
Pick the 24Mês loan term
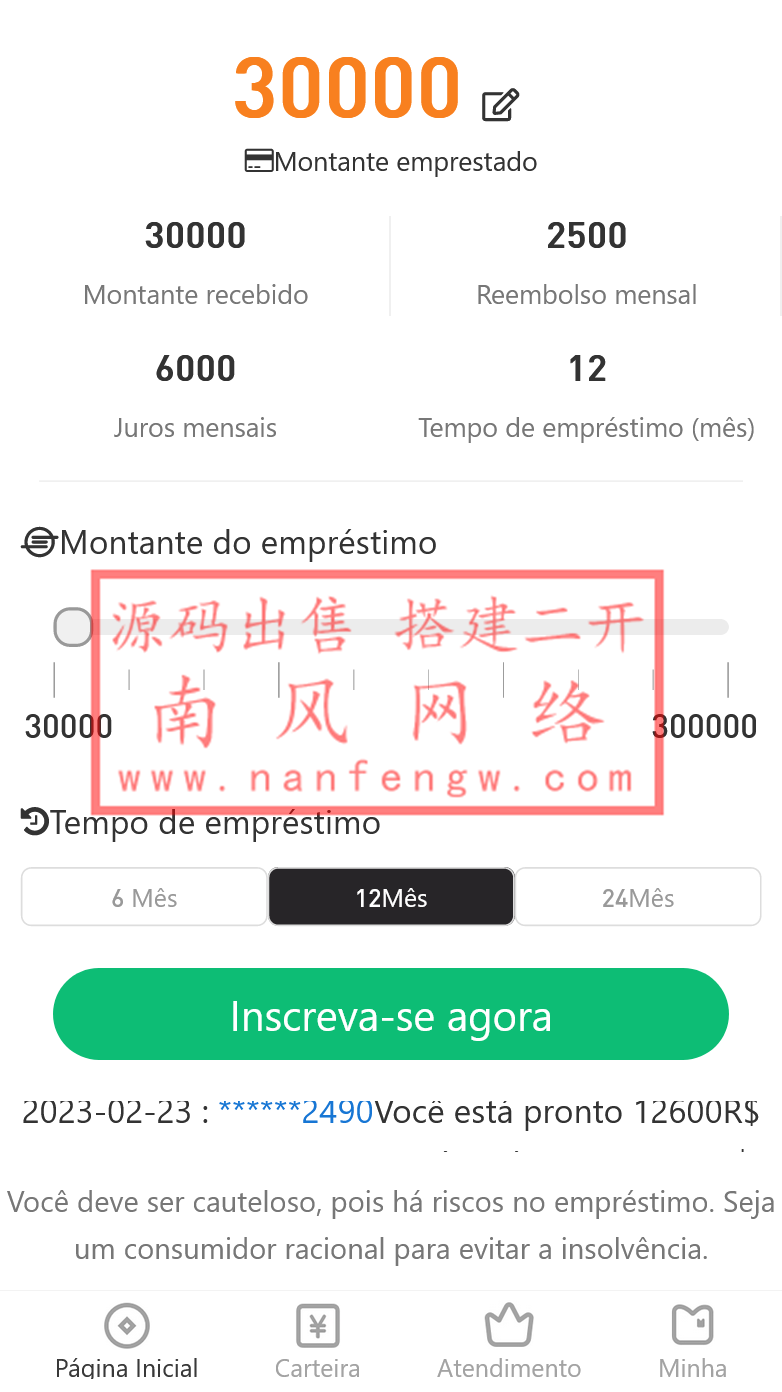(x=638, y=897)
